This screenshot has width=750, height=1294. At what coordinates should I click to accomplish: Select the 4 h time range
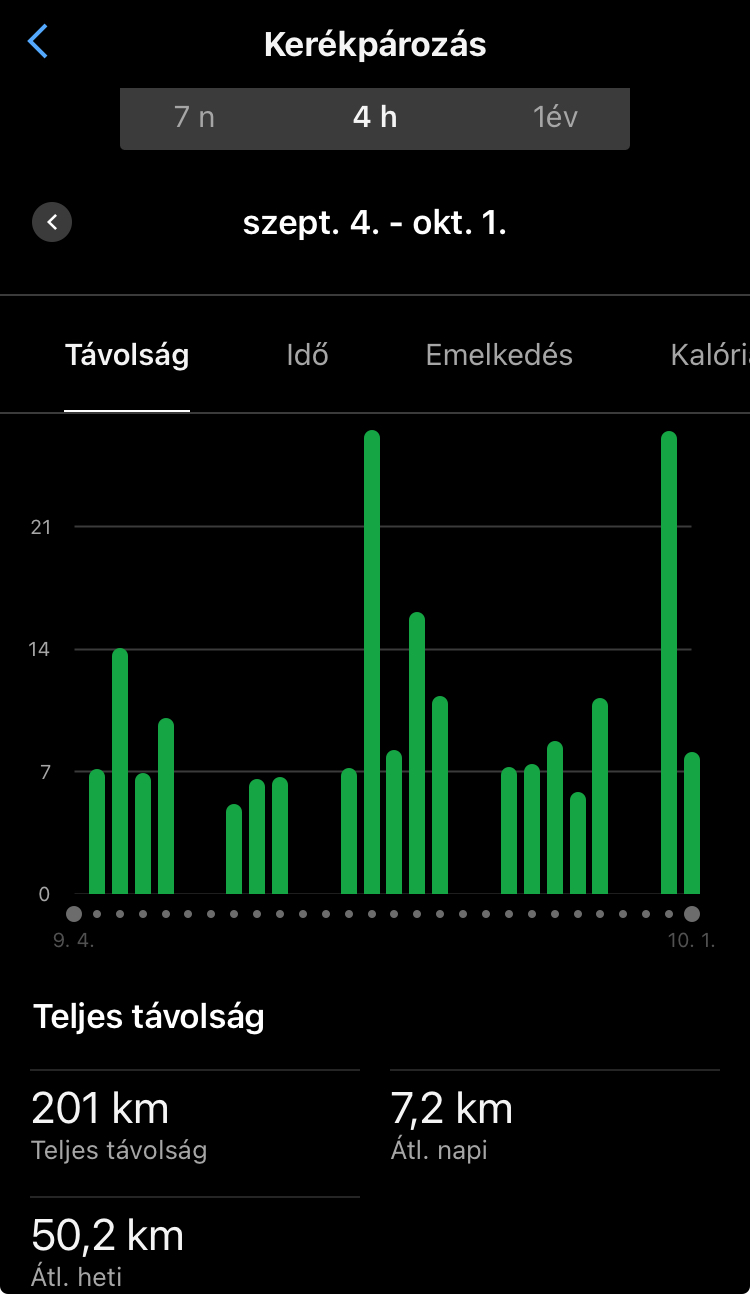tap(375, 118)
